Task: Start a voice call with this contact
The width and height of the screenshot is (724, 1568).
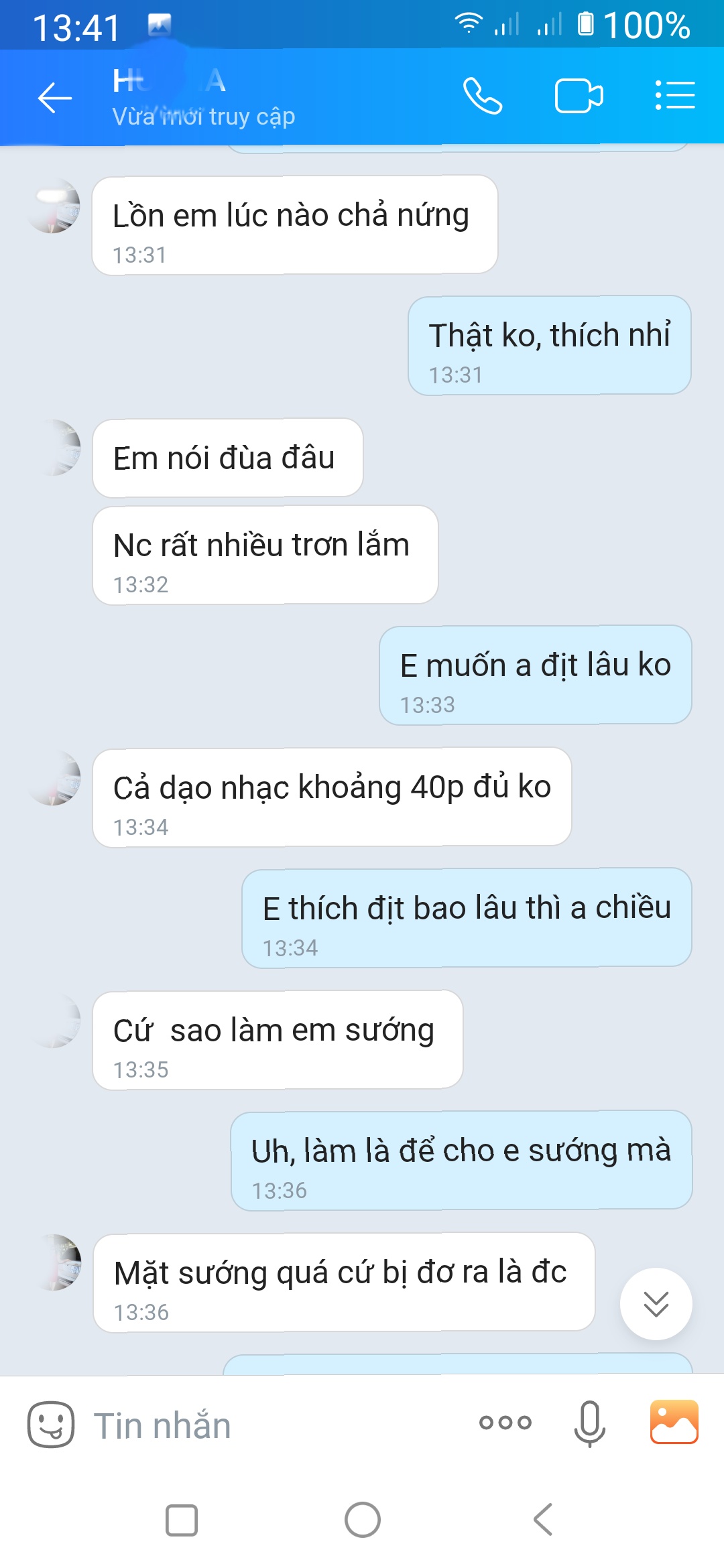Action: tap(483, 96)
